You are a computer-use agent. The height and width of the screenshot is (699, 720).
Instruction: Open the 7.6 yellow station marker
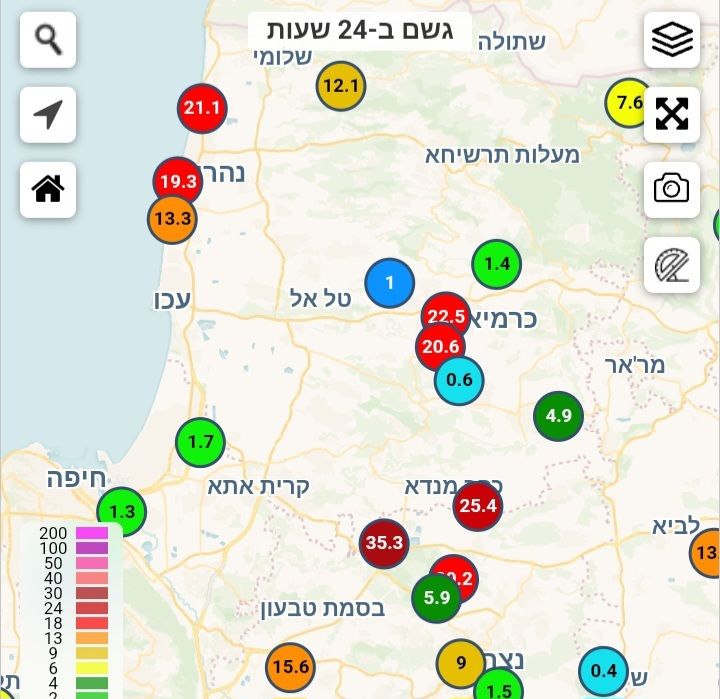click(630, 102)
